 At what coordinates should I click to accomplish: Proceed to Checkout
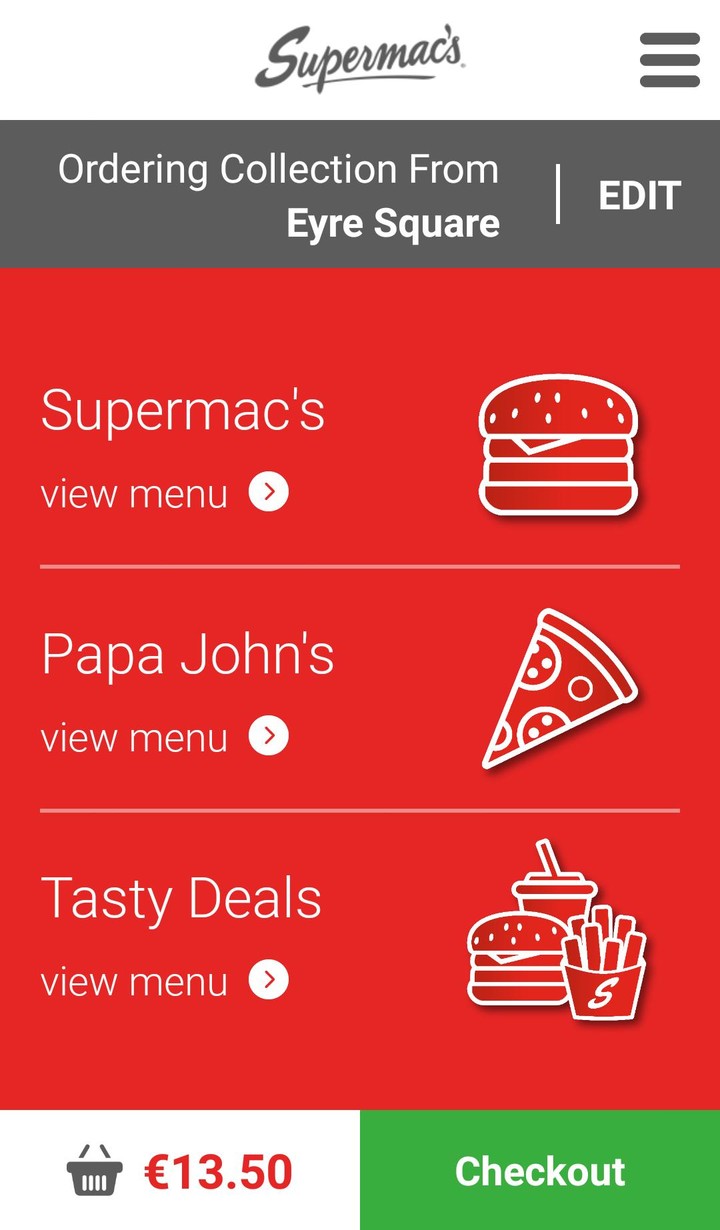click(x=540, y=1171)
